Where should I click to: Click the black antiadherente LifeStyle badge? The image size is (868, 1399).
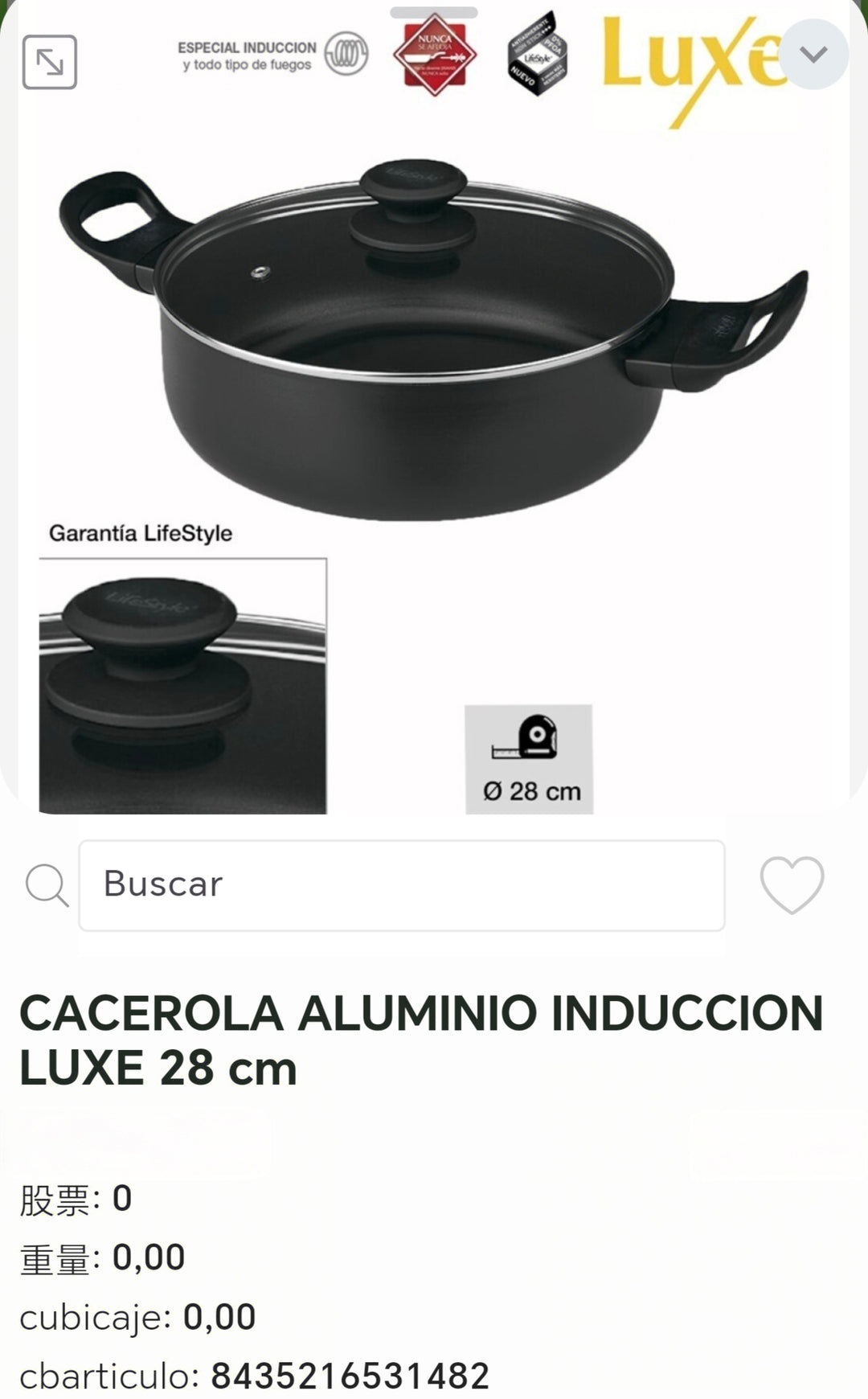tap(540, 56)
